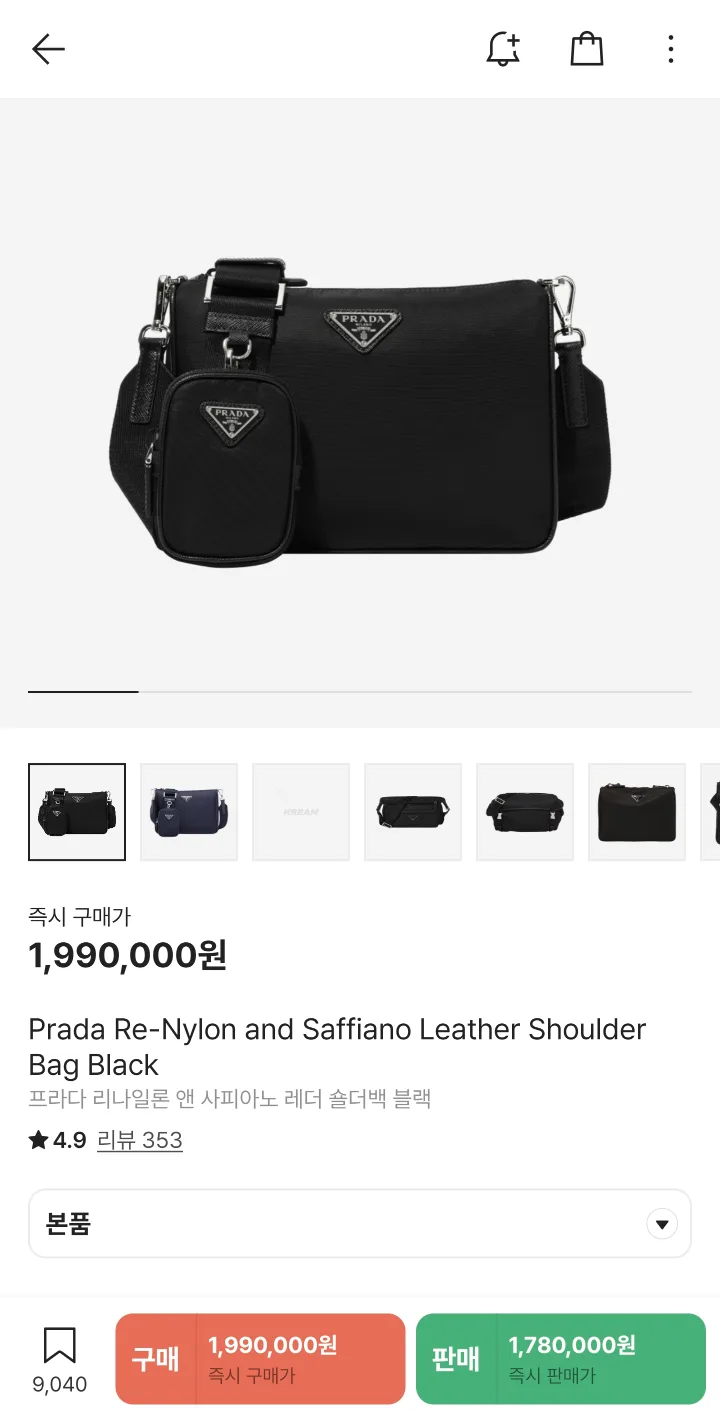The height and width of the screenshot is (1420, 720).
Task: Show the fourth bag image thumbnail
Action: point(413,812)
